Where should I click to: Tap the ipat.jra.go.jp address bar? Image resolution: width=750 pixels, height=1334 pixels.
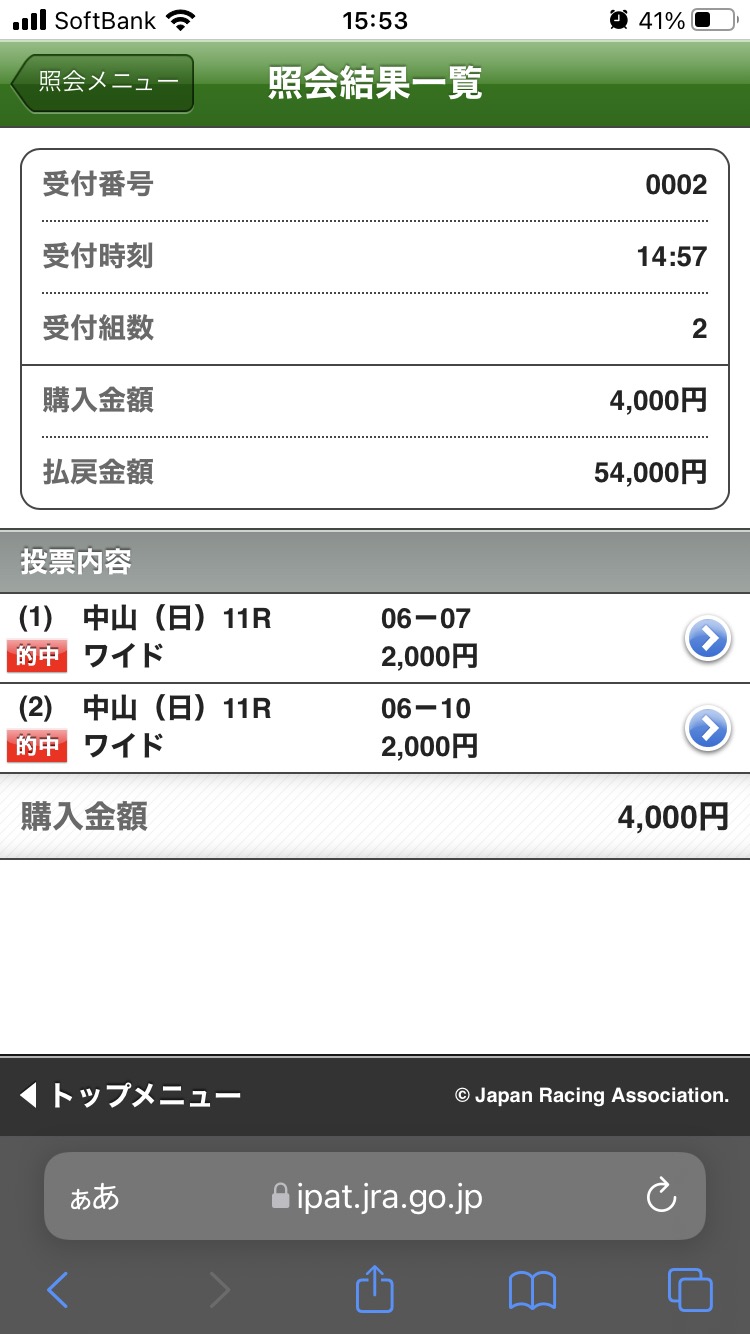tap(376, 1197)
